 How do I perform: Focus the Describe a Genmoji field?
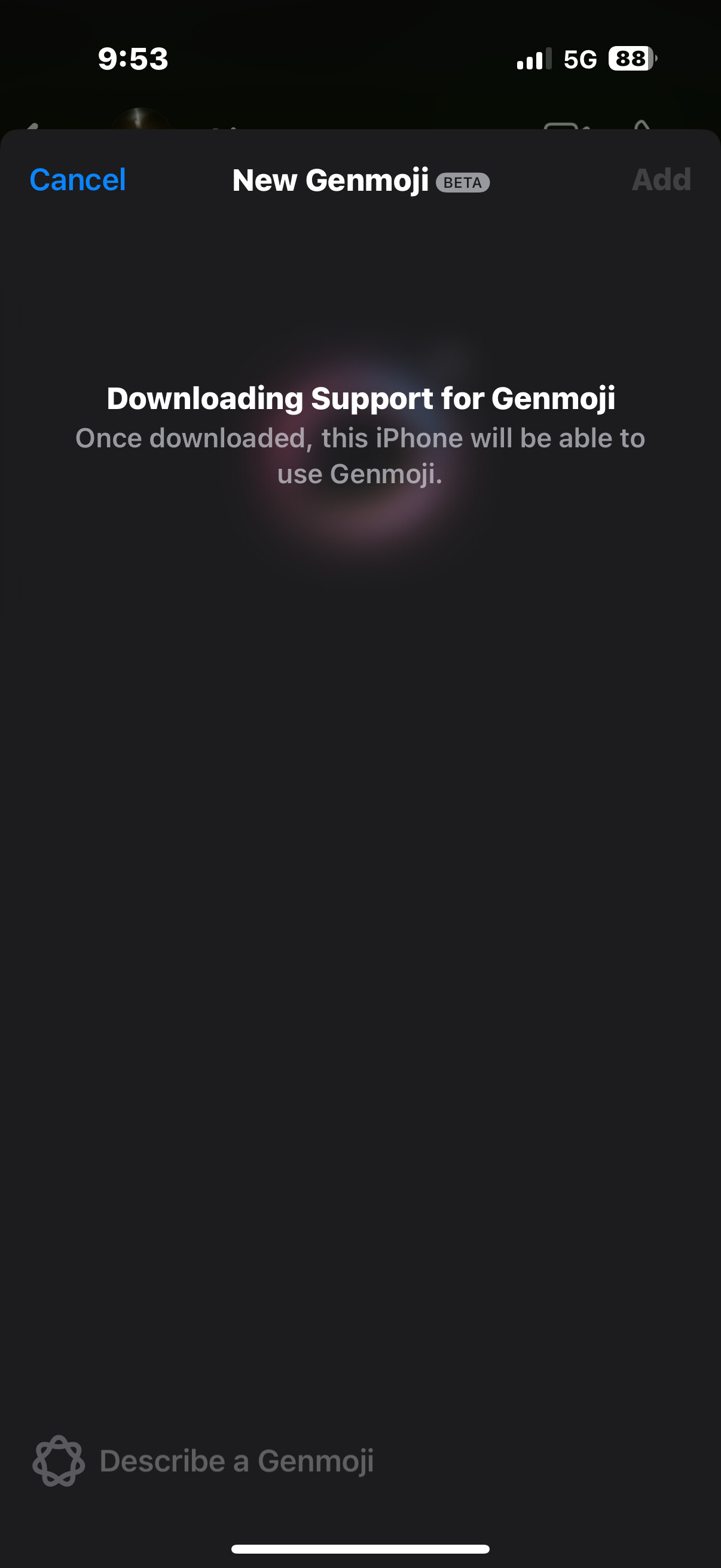click(360, 1461)
